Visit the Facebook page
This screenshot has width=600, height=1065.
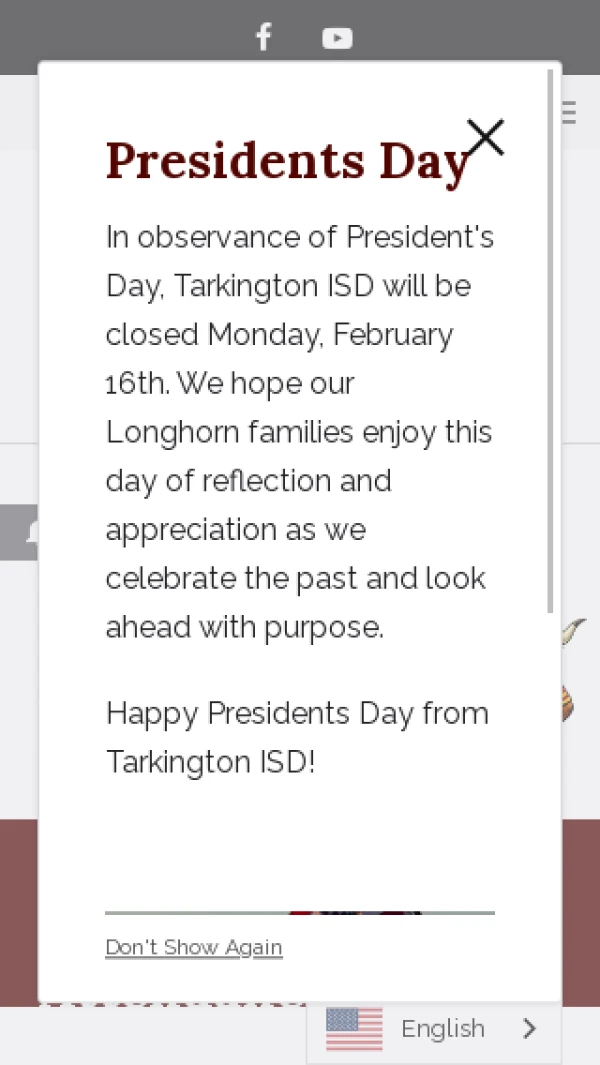263,38
